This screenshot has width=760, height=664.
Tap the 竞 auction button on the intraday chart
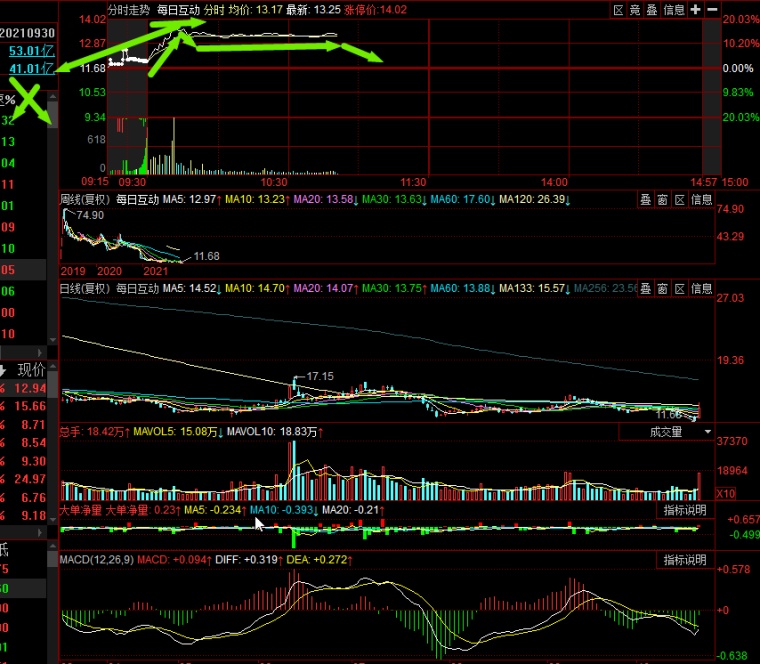pyautogui.click(x=635, y=9)
